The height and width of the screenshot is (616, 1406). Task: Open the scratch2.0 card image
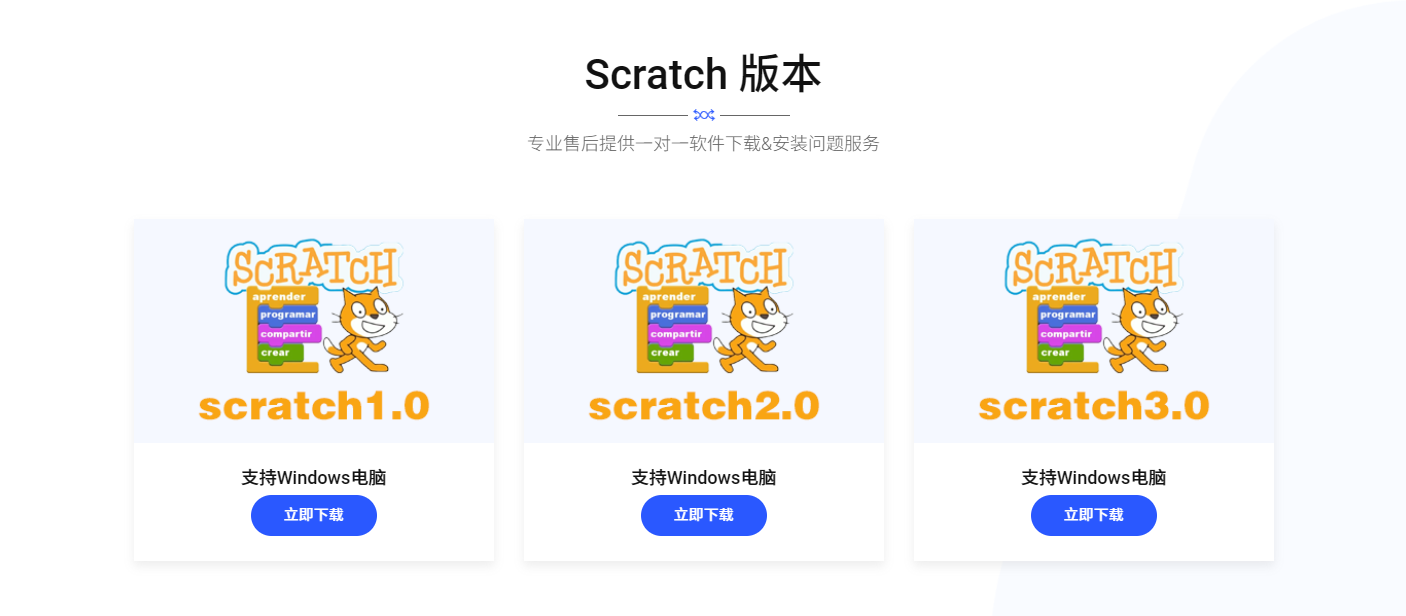[703, 331]
